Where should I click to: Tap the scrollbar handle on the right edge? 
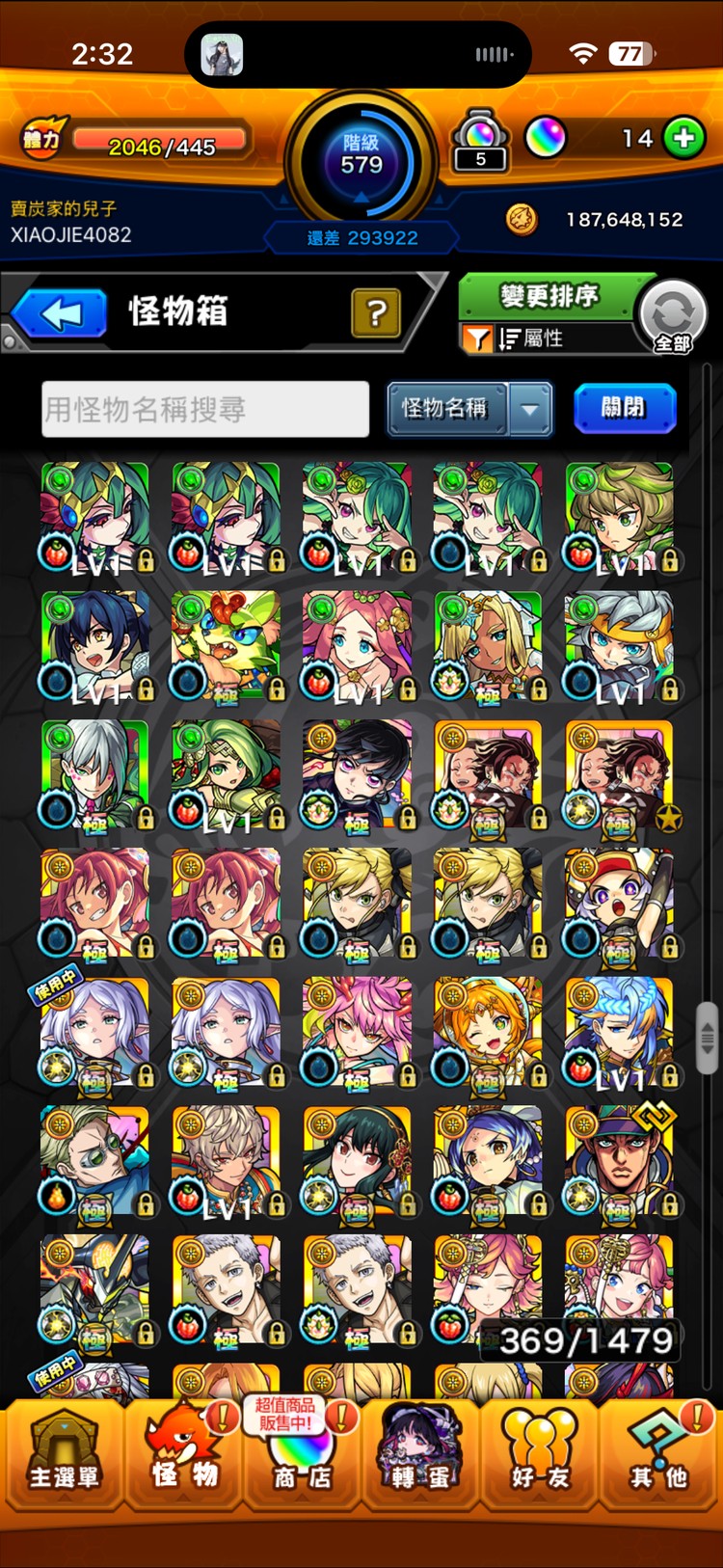(x=708, y=1037)
